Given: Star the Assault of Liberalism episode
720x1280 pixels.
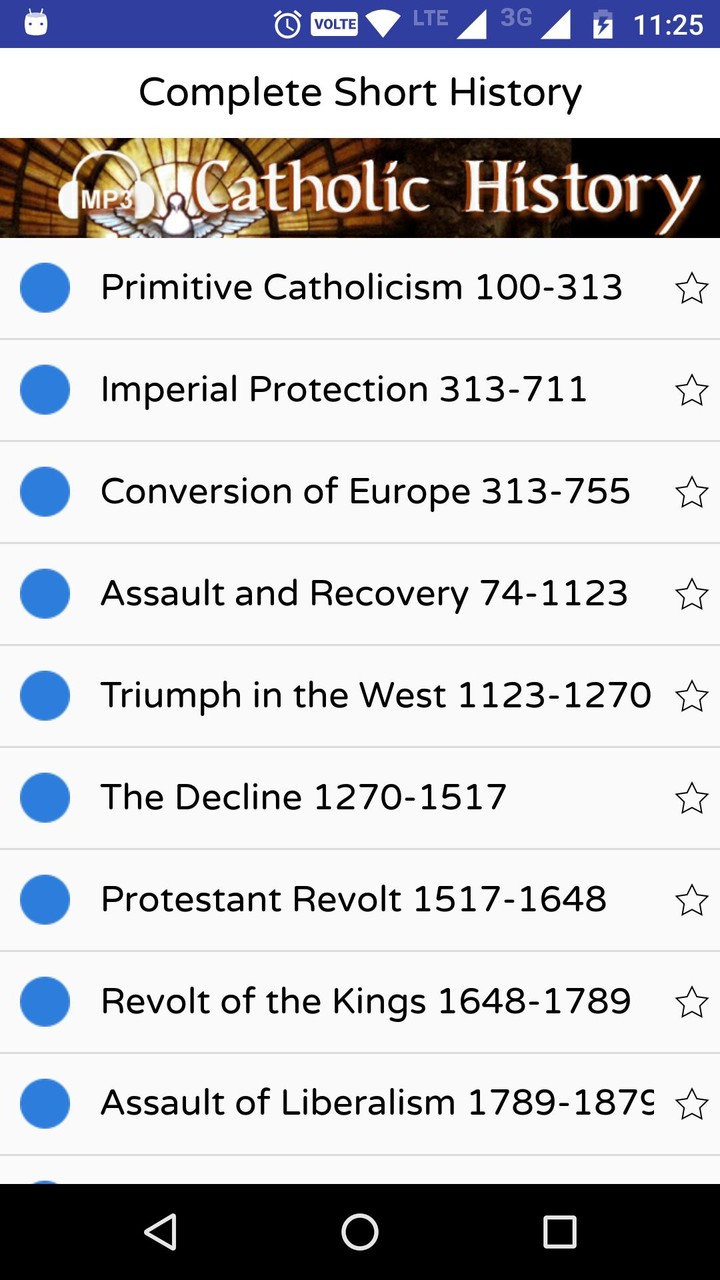Looking at the screenshot, I should click(691, 1105).
